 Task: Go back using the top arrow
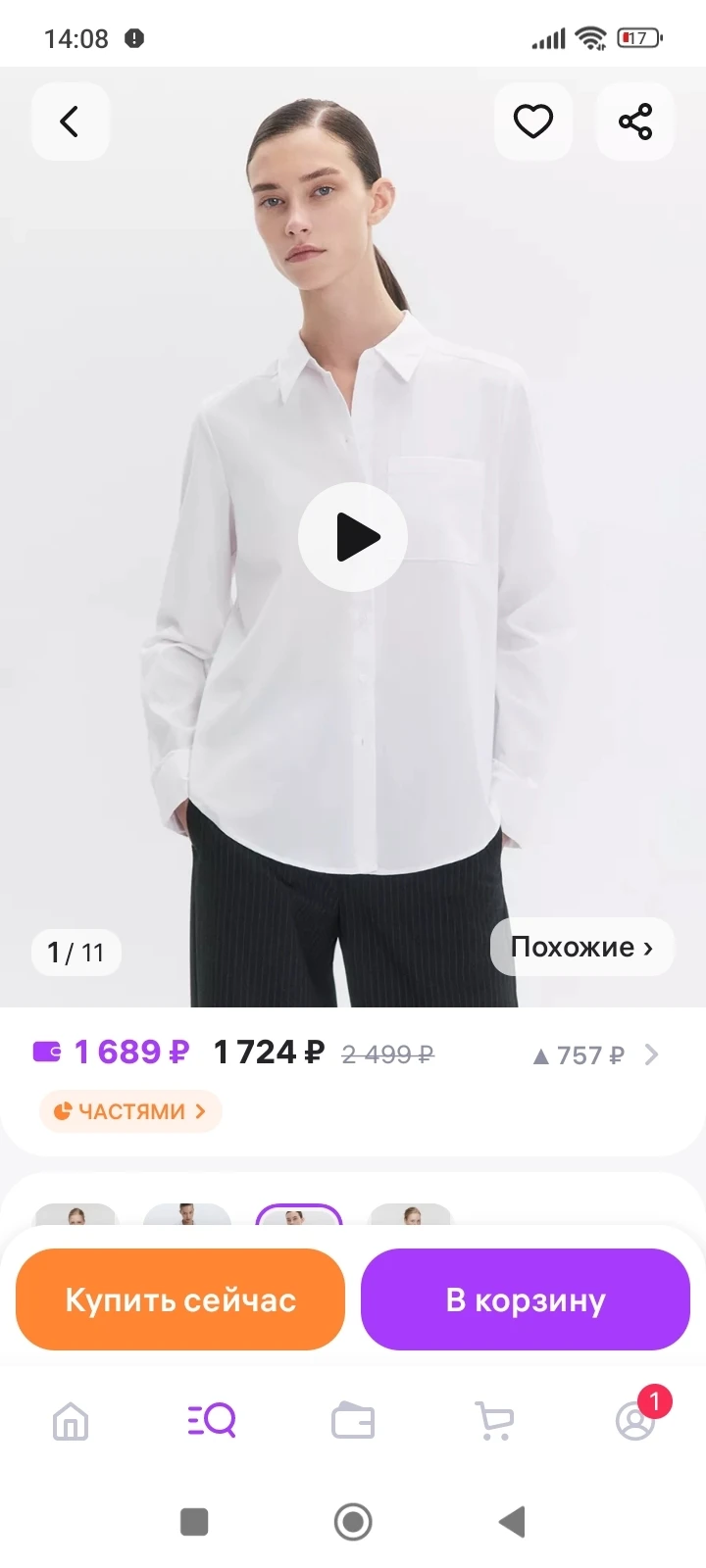click(70, 122)
